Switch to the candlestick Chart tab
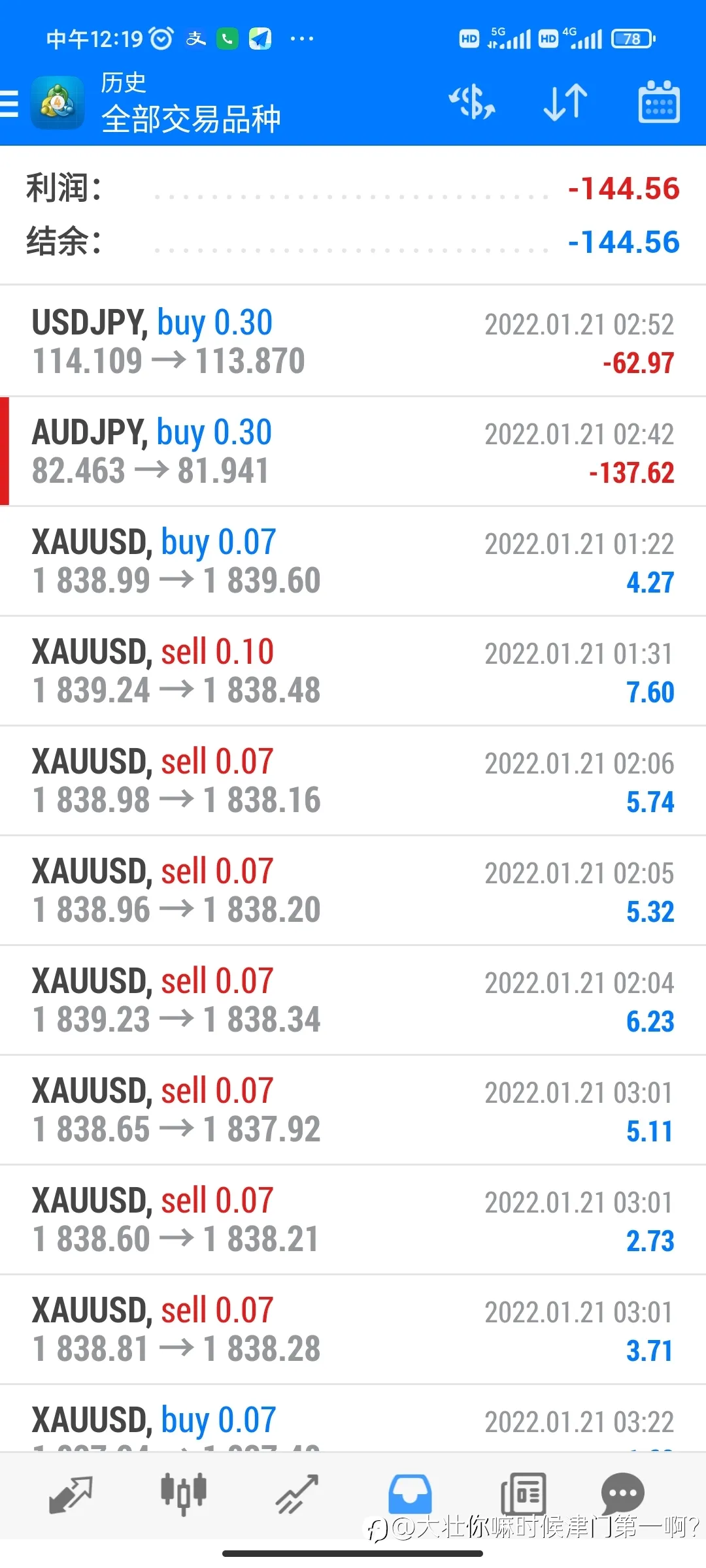706x1568 pixels. point(184,1494)
